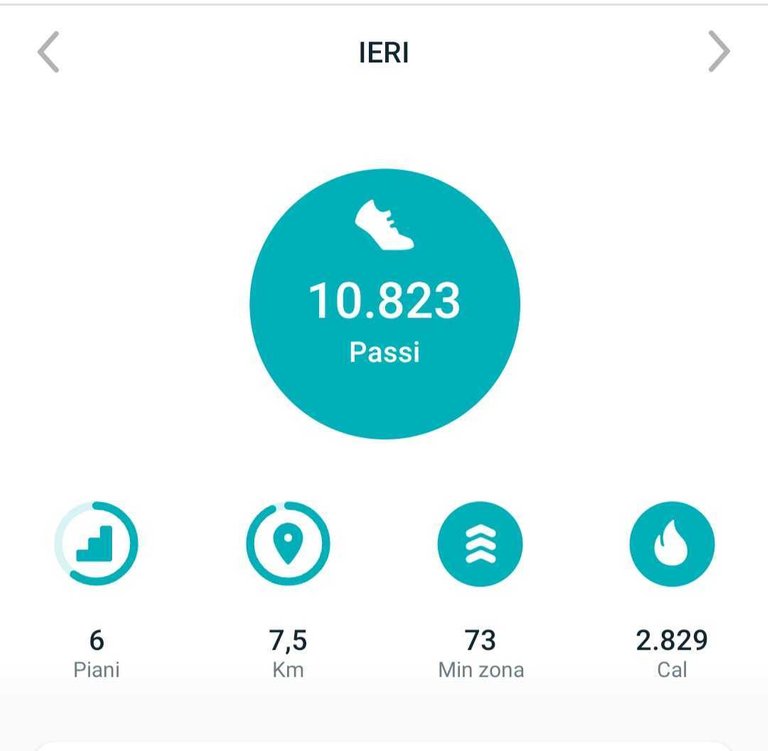The width and height of the screenshot is (768, 751).
Task: Go to the previous day
Action: coord(48,52)
